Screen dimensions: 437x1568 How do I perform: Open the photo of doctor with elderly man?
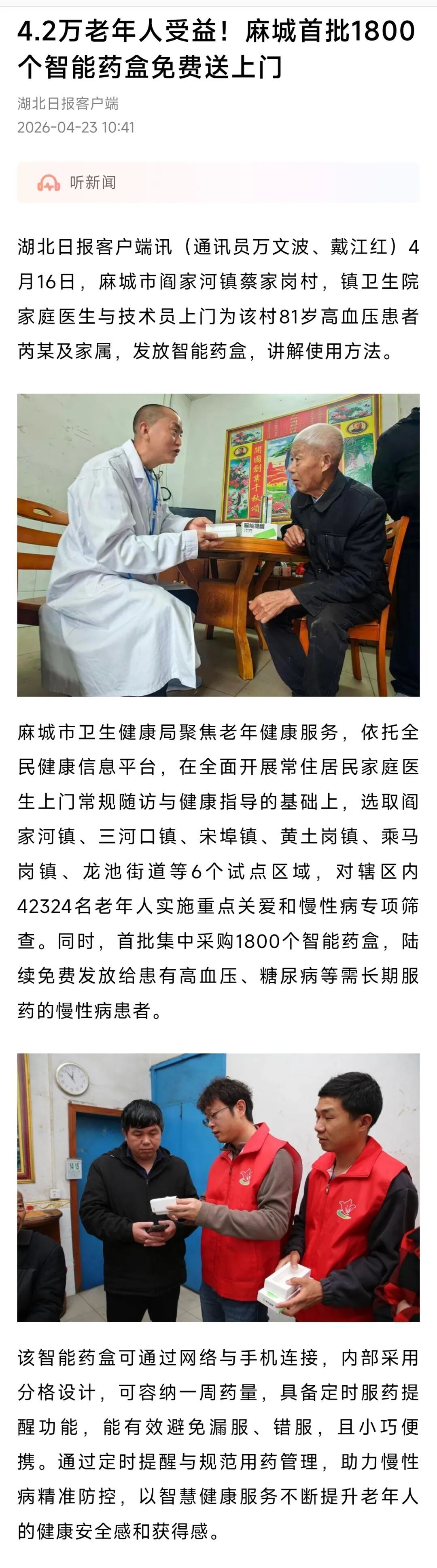(x=218, y=545)
